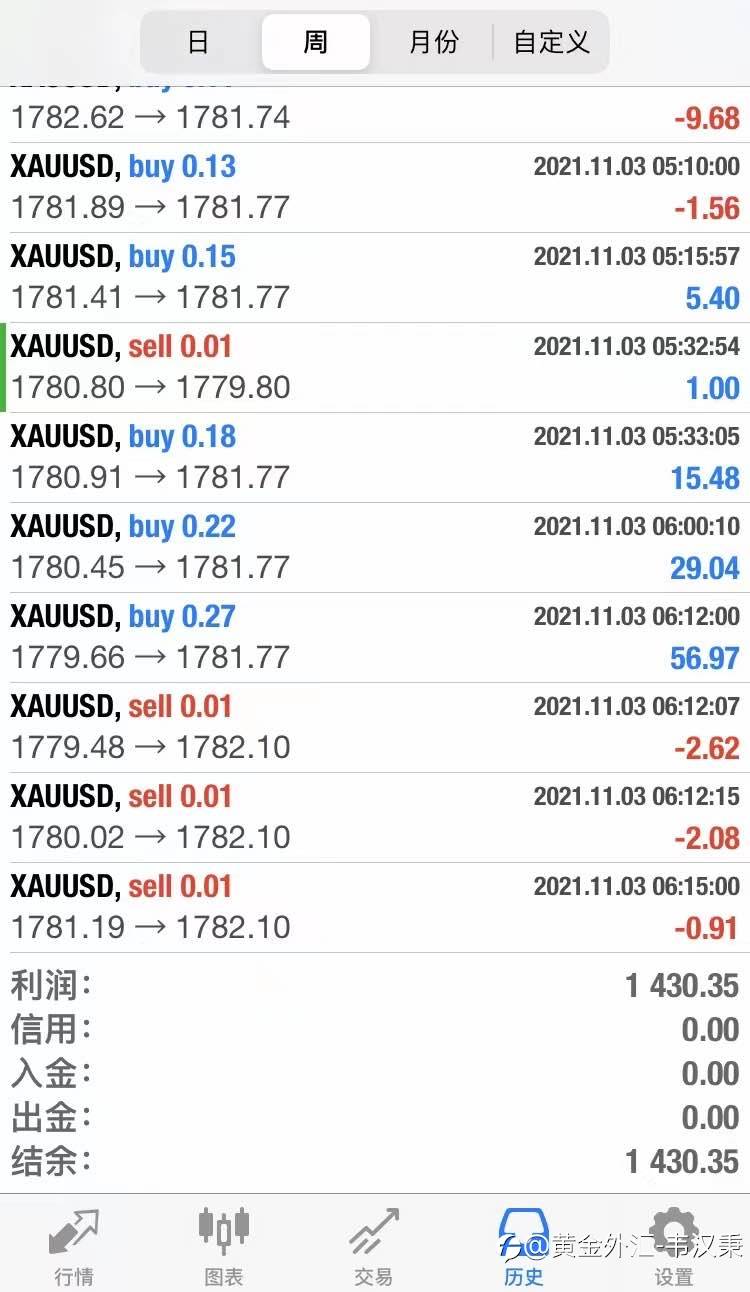Tap the 历史 history tab
Viewport: 750px width, 1292px height.
click(524, 1245)
